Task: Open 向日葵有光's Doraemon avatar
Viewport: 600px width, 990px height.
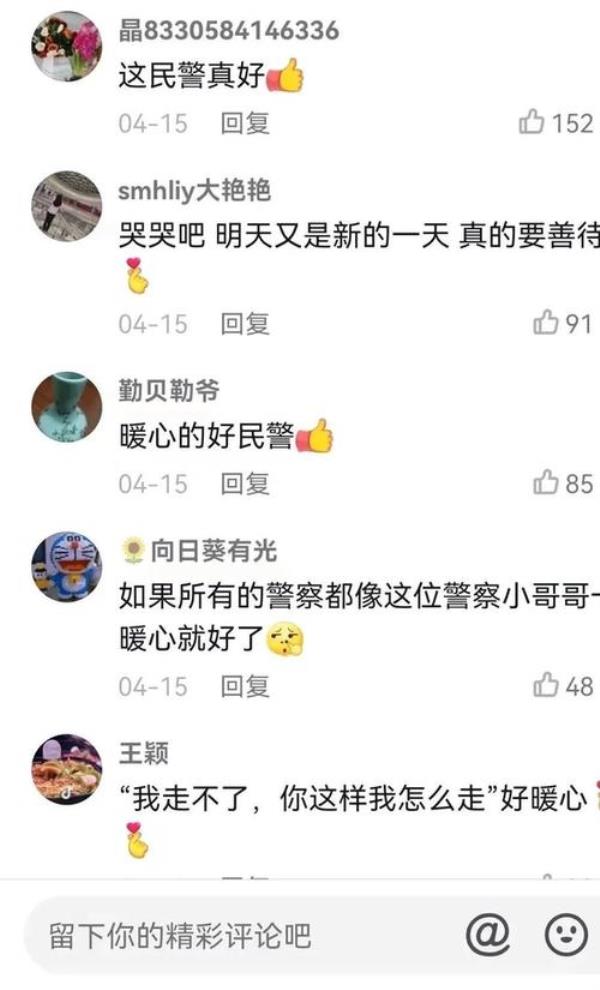Action: click(67, 566)
